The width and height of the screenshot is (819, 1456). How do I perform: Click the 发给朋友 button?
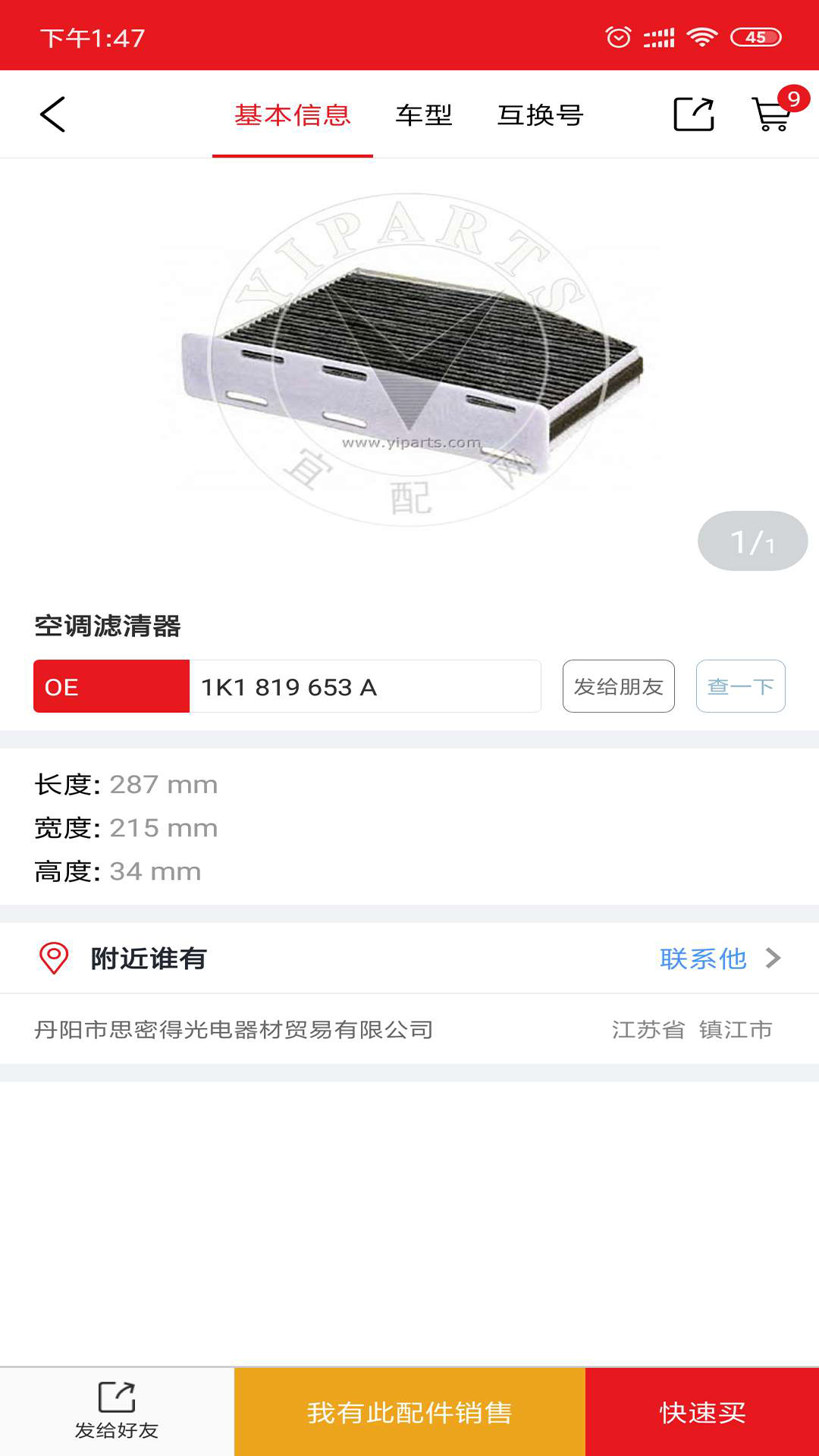pos(617,686)
